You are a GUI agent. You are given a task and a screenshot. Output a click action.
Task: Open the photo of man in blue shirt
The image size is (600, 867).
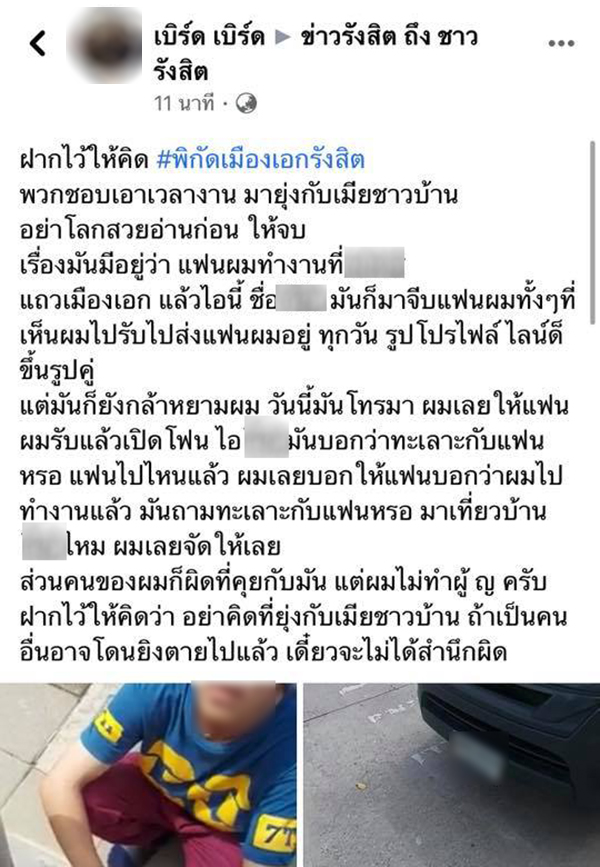point(150,773)
